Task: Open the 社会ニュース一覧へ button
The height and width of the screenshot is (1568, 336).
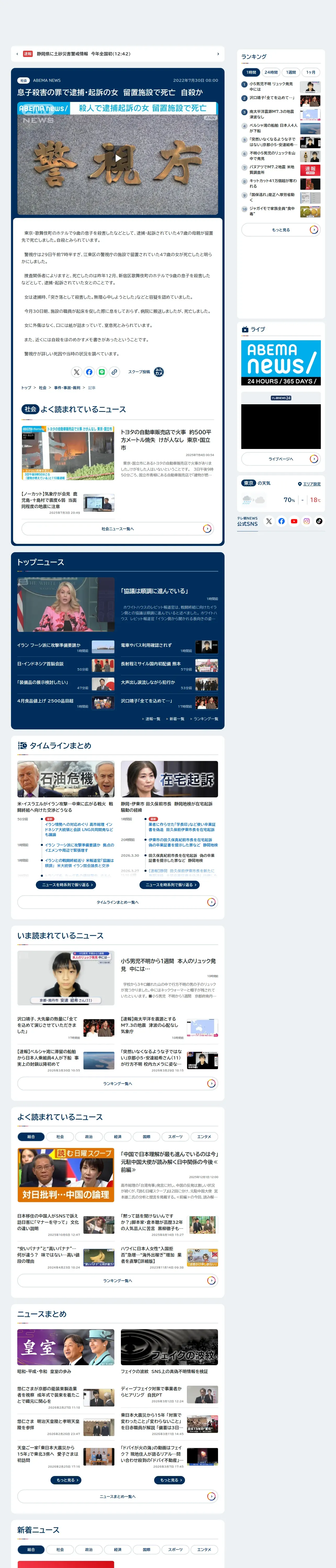Action: [x=118, y=529]
